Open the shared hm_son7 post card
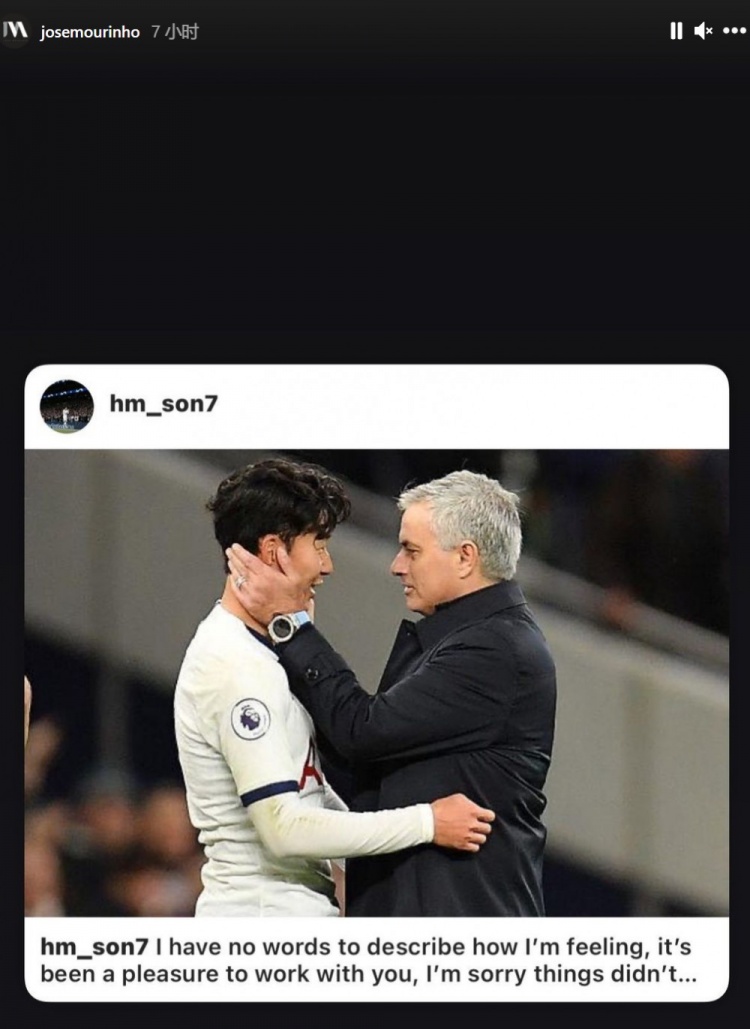Screen dimensions: 750x1029 pyautogui.click(x=376, y=682)
